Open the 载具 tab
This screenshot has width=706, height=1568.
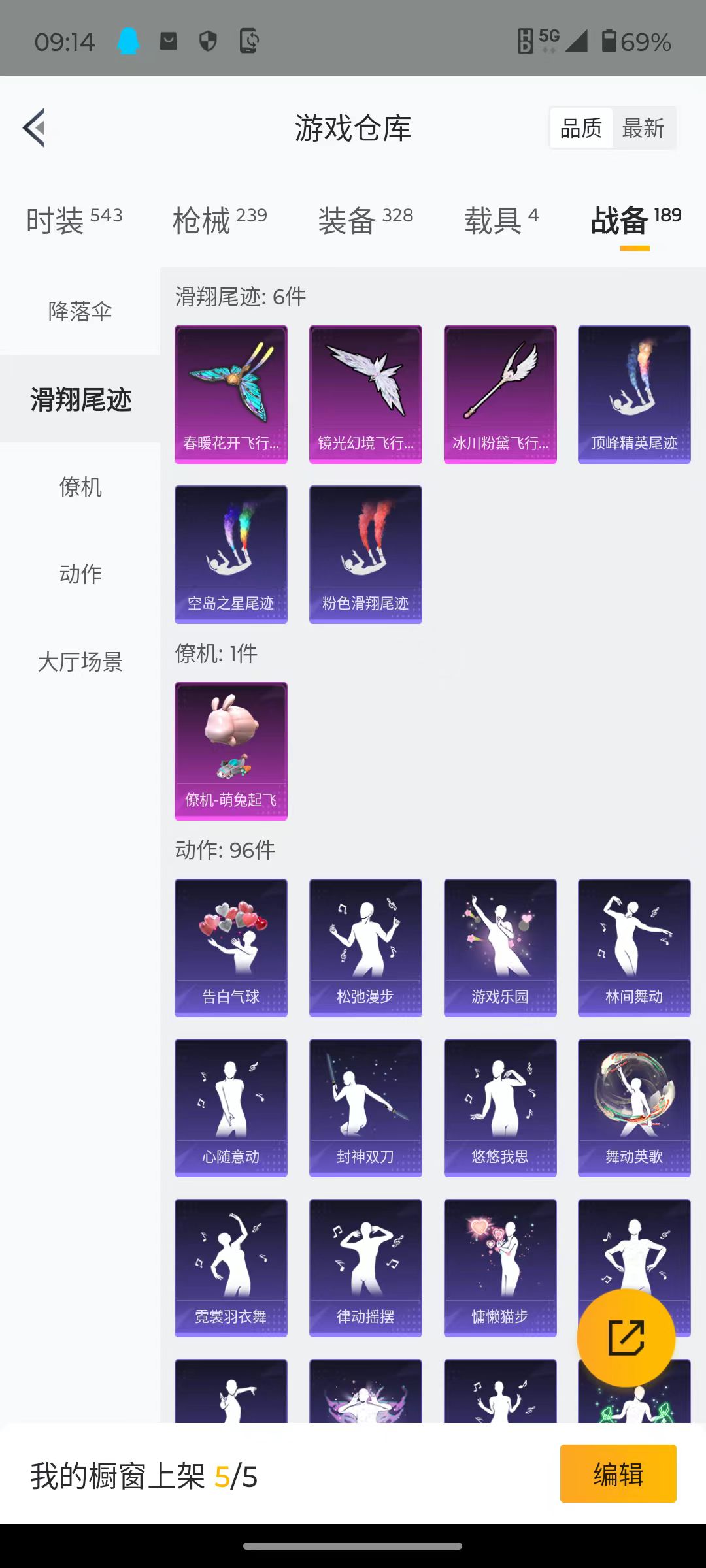501,220
